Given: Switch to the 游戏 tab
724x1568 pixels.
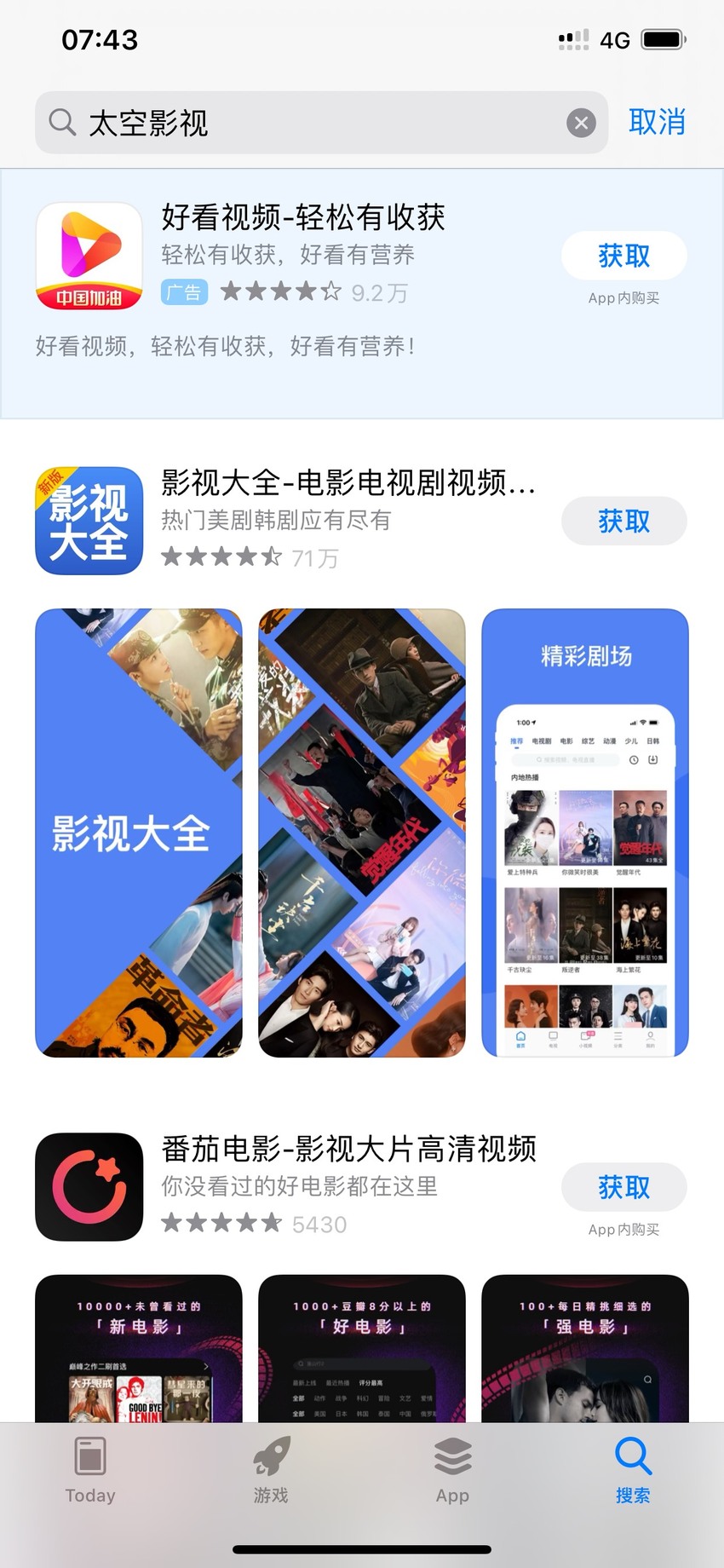Looking at the screenshot, I should (271, 1471).
